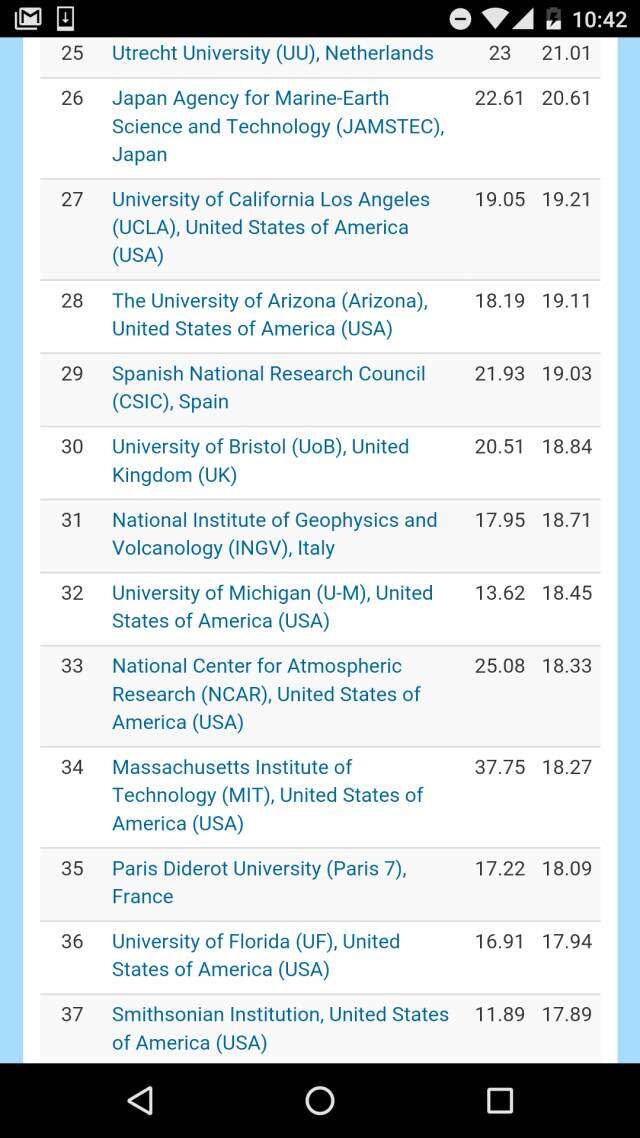Return to the home screen

[320, 1101]
